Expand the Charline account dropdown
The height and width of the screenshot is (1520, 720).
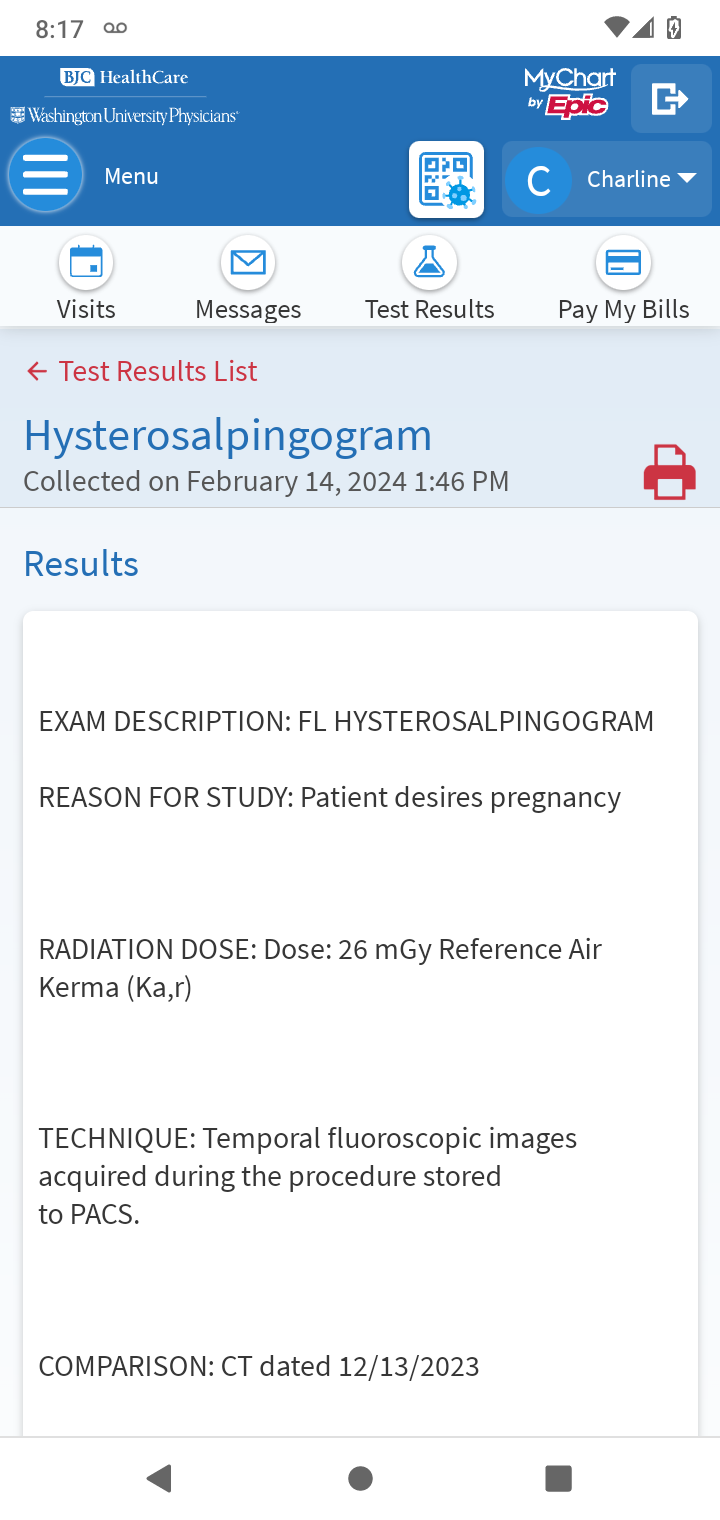coord(607,179)
